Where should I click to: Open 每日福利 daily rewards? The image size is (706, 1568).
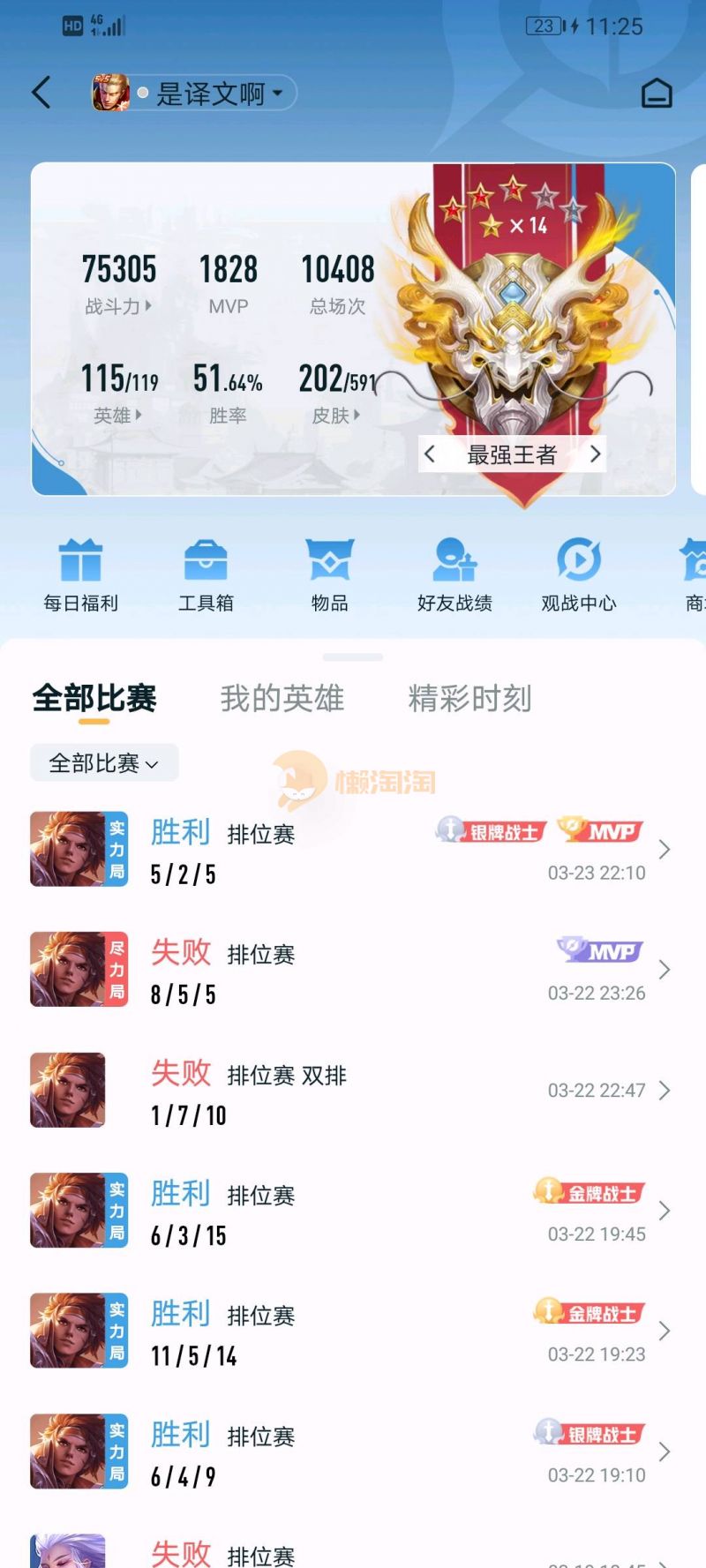pos(80,575)
